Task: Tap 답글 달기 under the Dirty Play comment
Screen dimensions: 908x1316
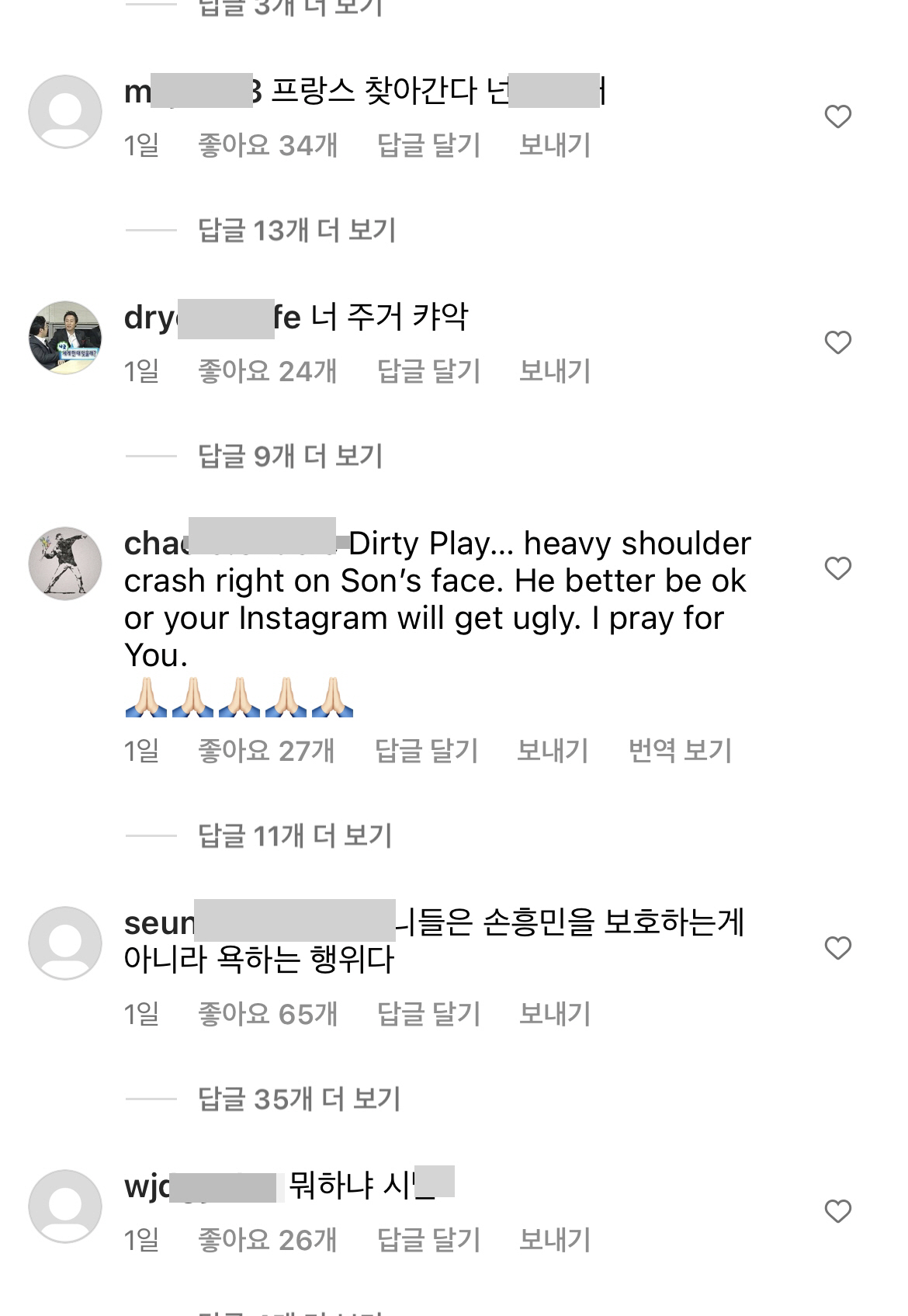Action: pyautogui.click(x=426, y=751)
